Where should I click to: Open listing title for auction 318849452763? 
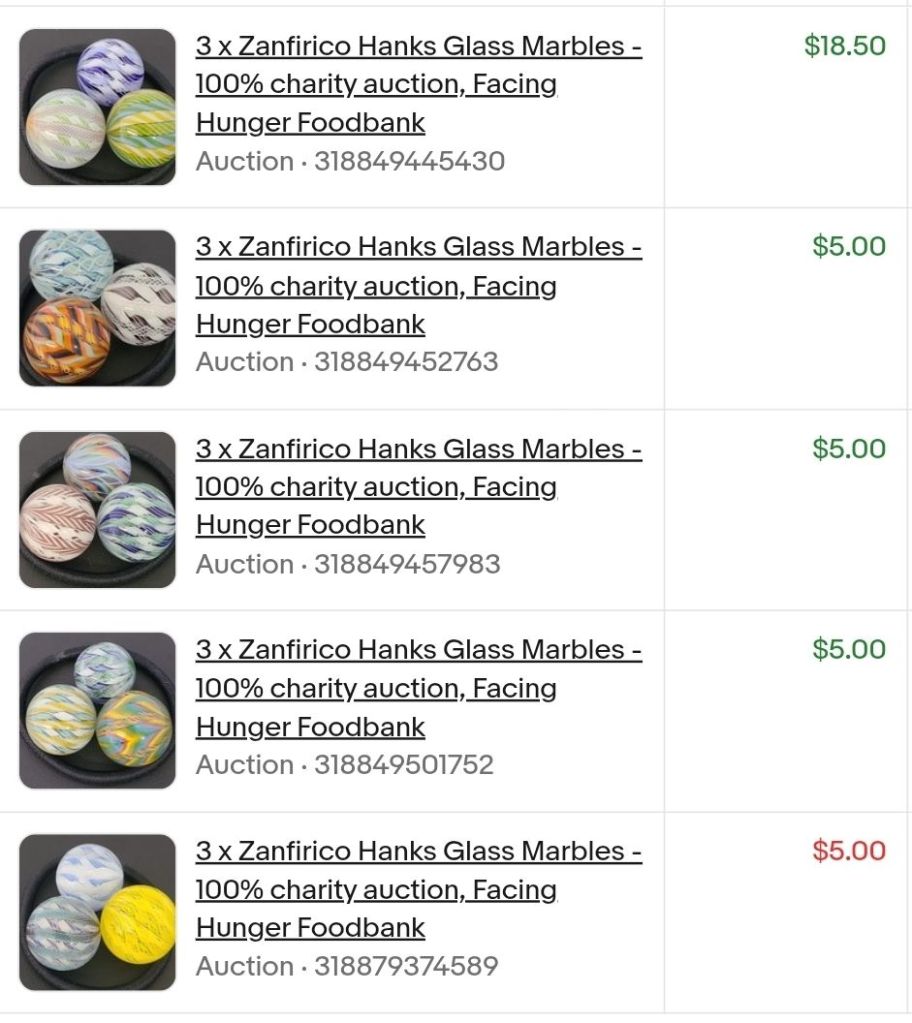[418, 285]
